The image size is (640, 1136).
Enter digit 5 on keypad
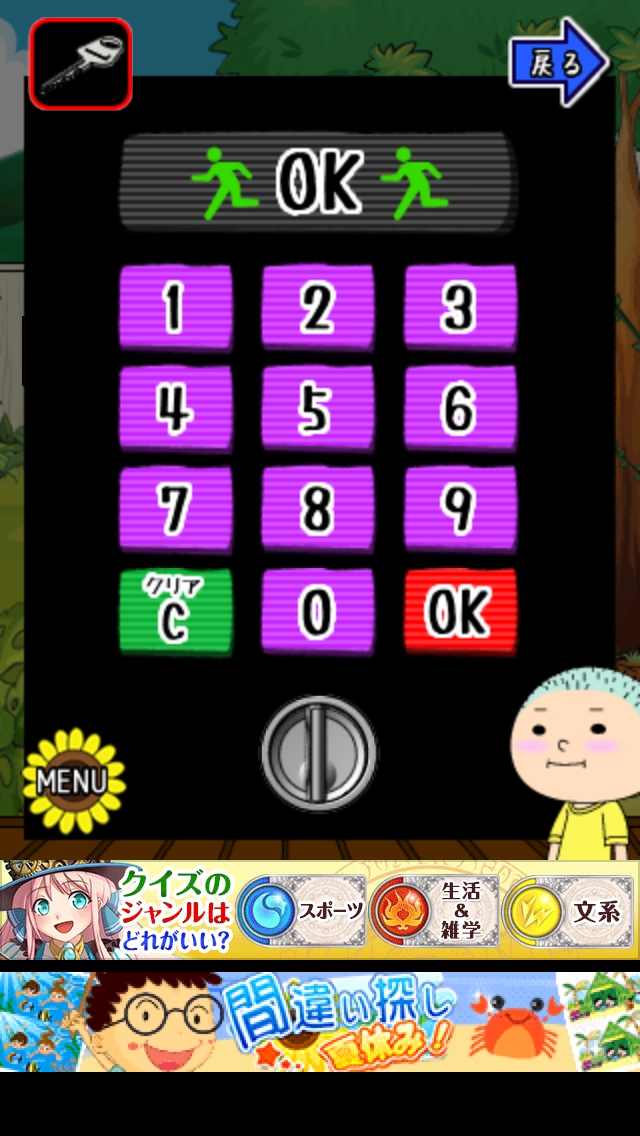tap(318, 408)
